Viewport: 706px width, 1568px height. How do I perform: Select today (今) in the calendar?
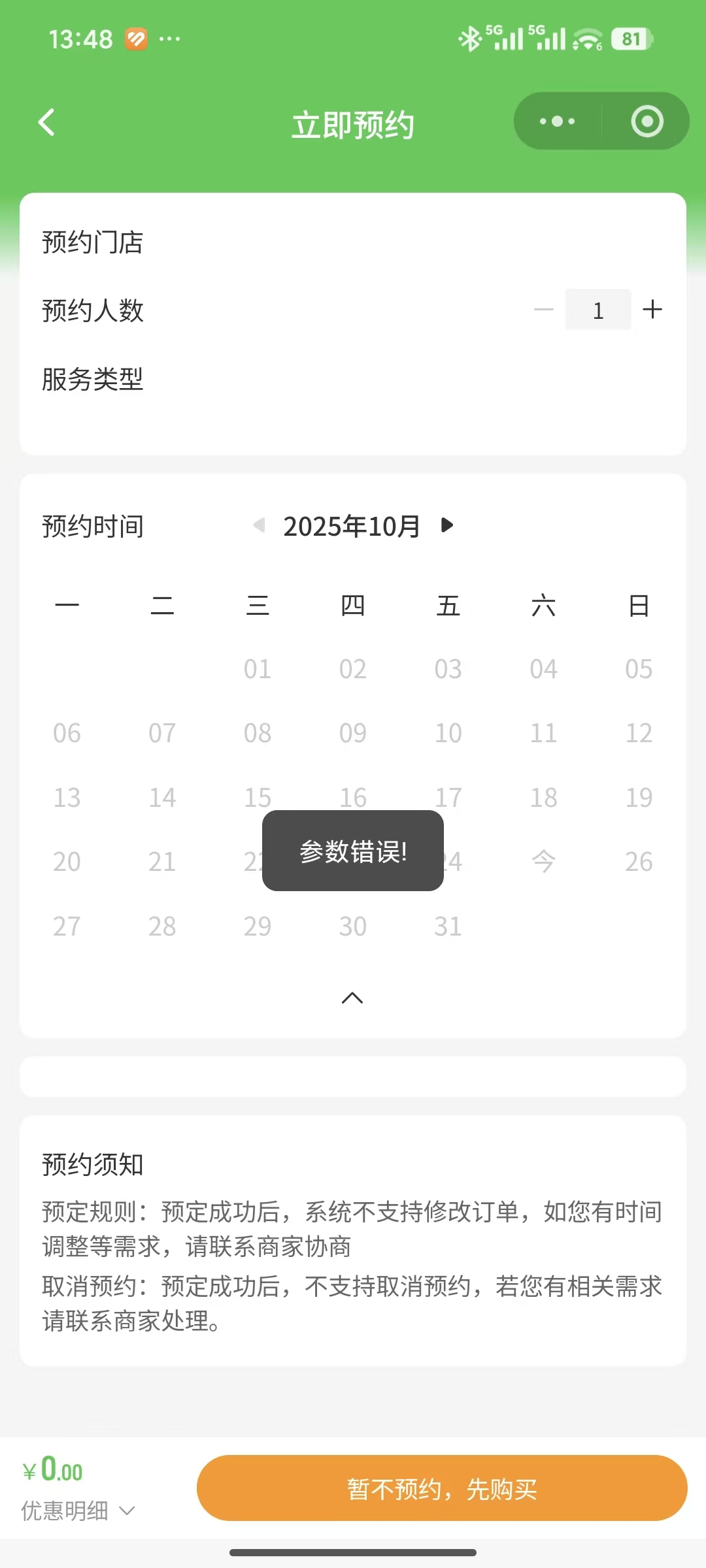coord(543,861)
